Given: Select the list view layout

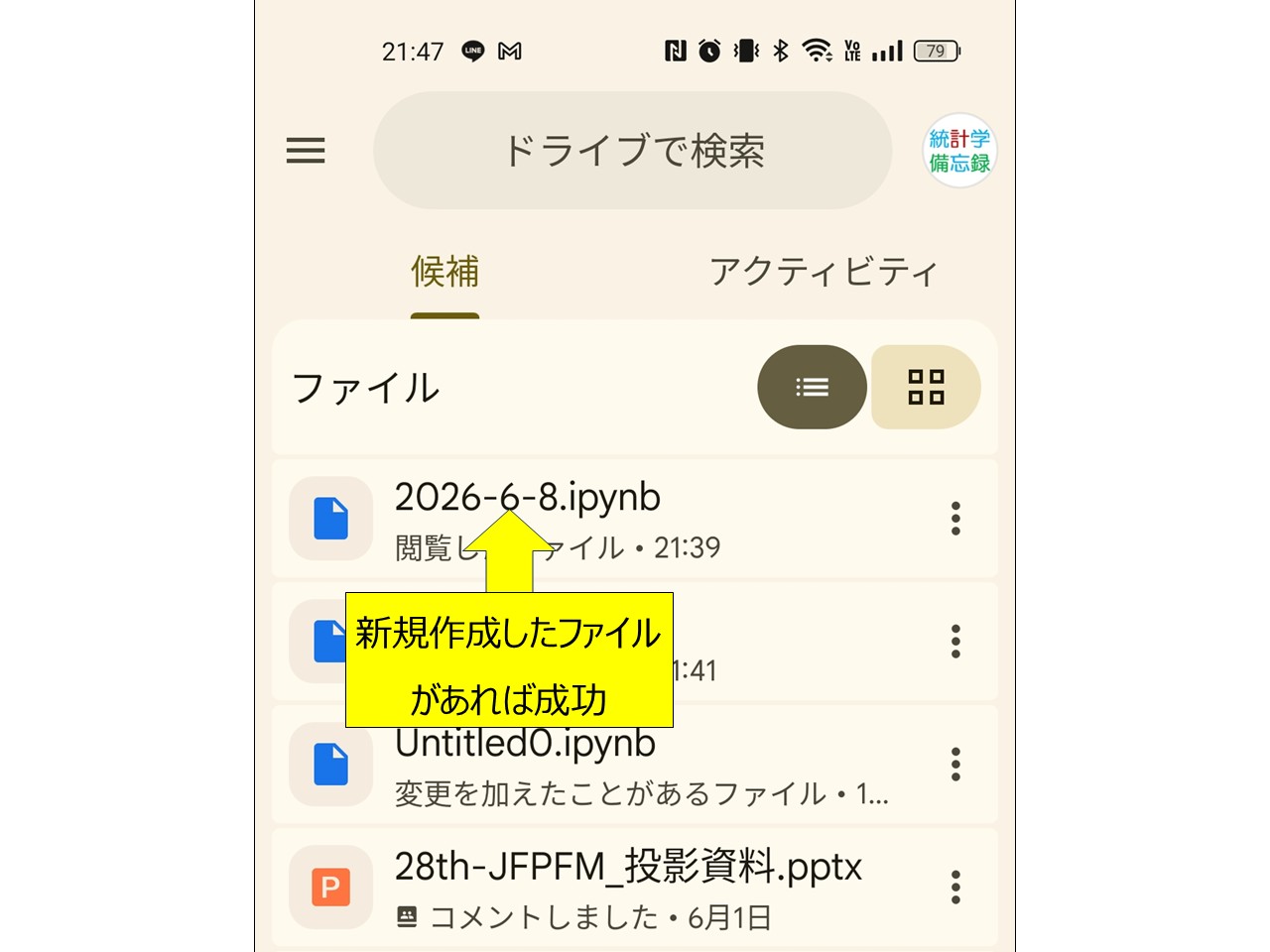Looking at the screenshot, I should pyautogui.click(x=813, y=387).
